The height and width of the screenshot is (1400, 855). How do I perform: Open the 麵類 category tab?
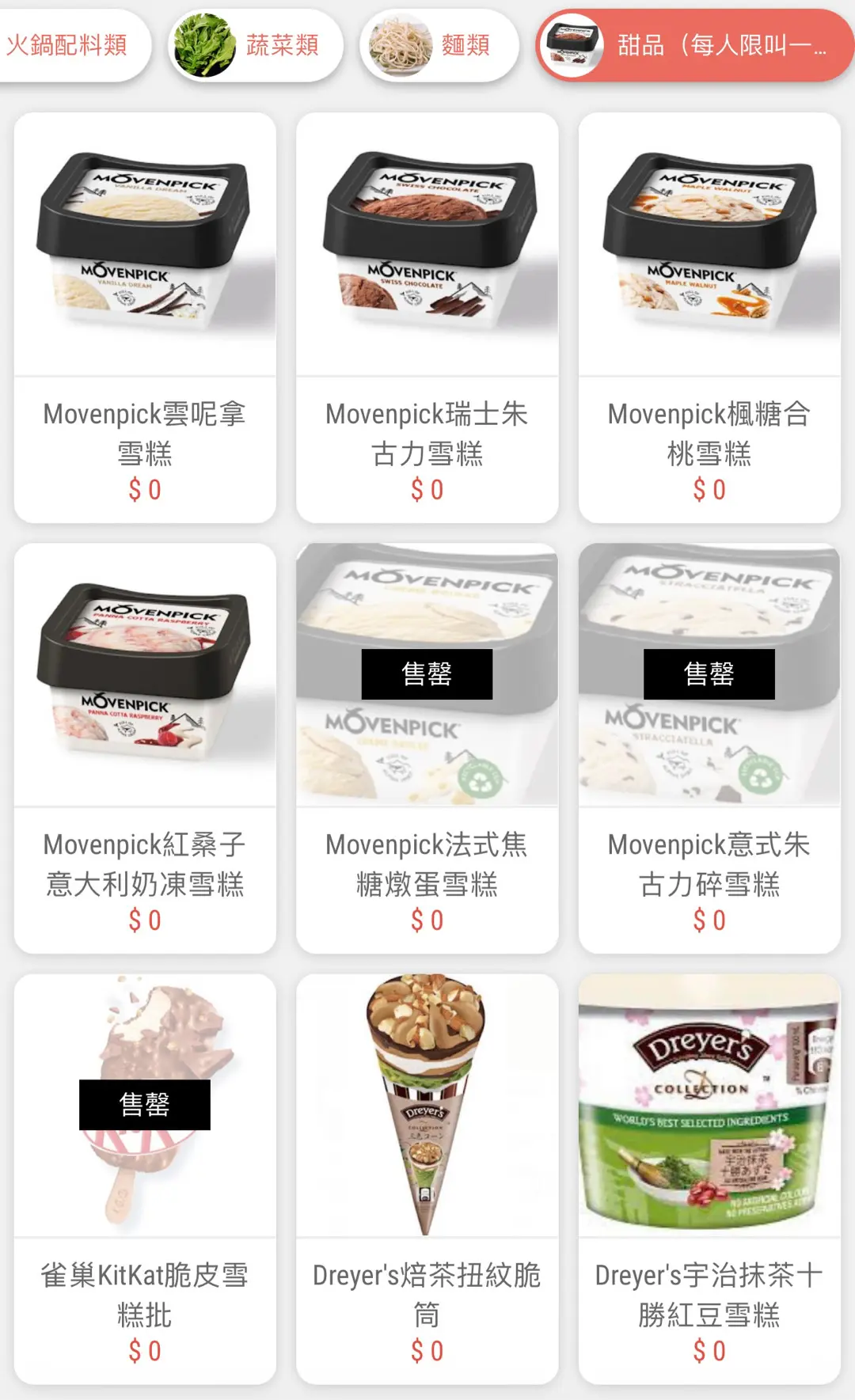tap(439, 45)
